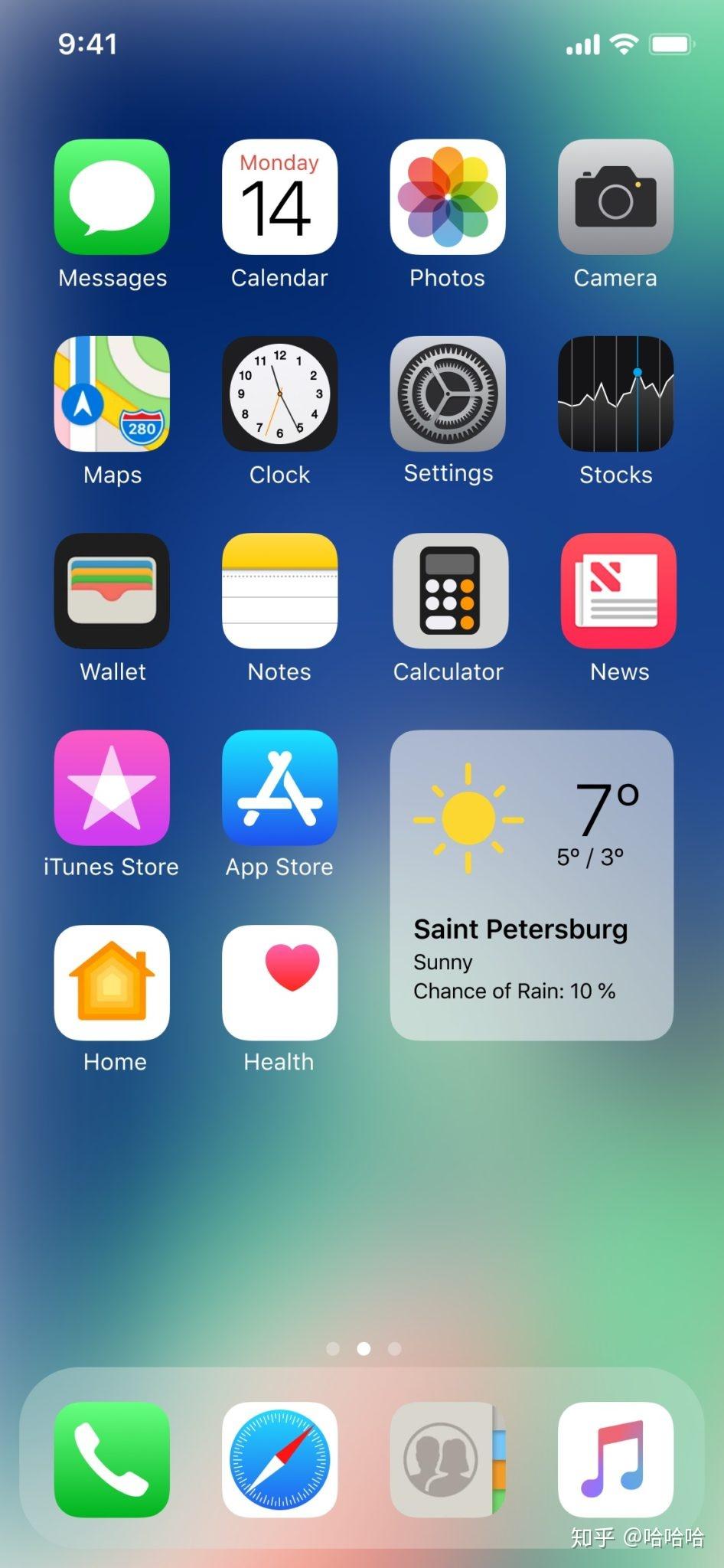Screen dimensions: 724x1568
Task: Open the Notes app
Action: (279, 590)
